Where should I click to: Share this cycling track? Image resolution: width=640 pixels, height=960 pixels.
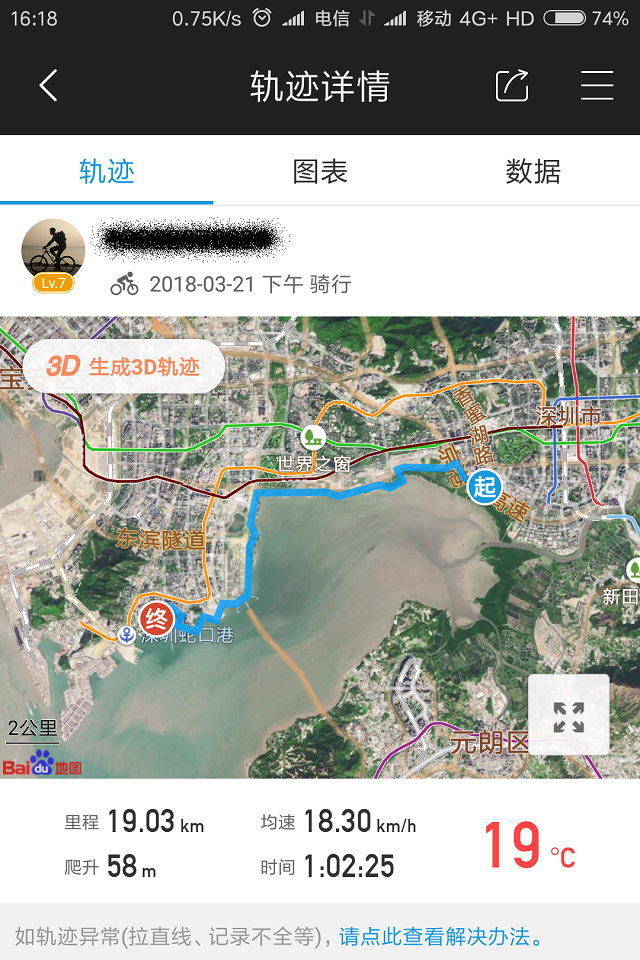pyautogui.click(x=512, y=86)
